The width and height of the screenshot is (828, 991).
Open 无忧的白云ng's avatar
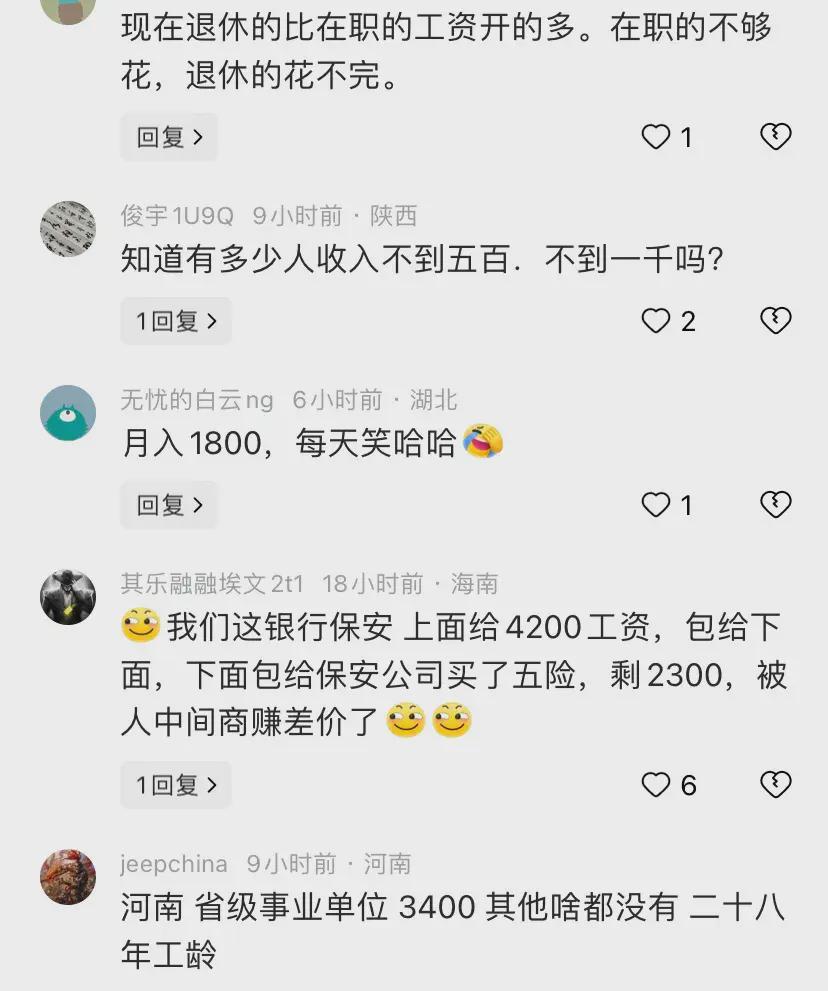tap(68, 412)
